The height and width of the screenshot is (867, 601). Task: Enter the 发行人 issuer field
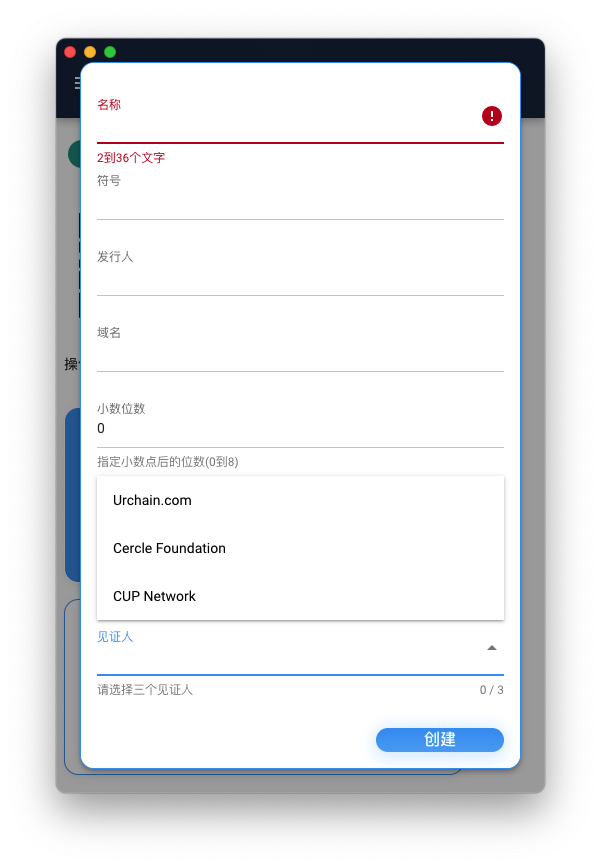coord(300,279)
